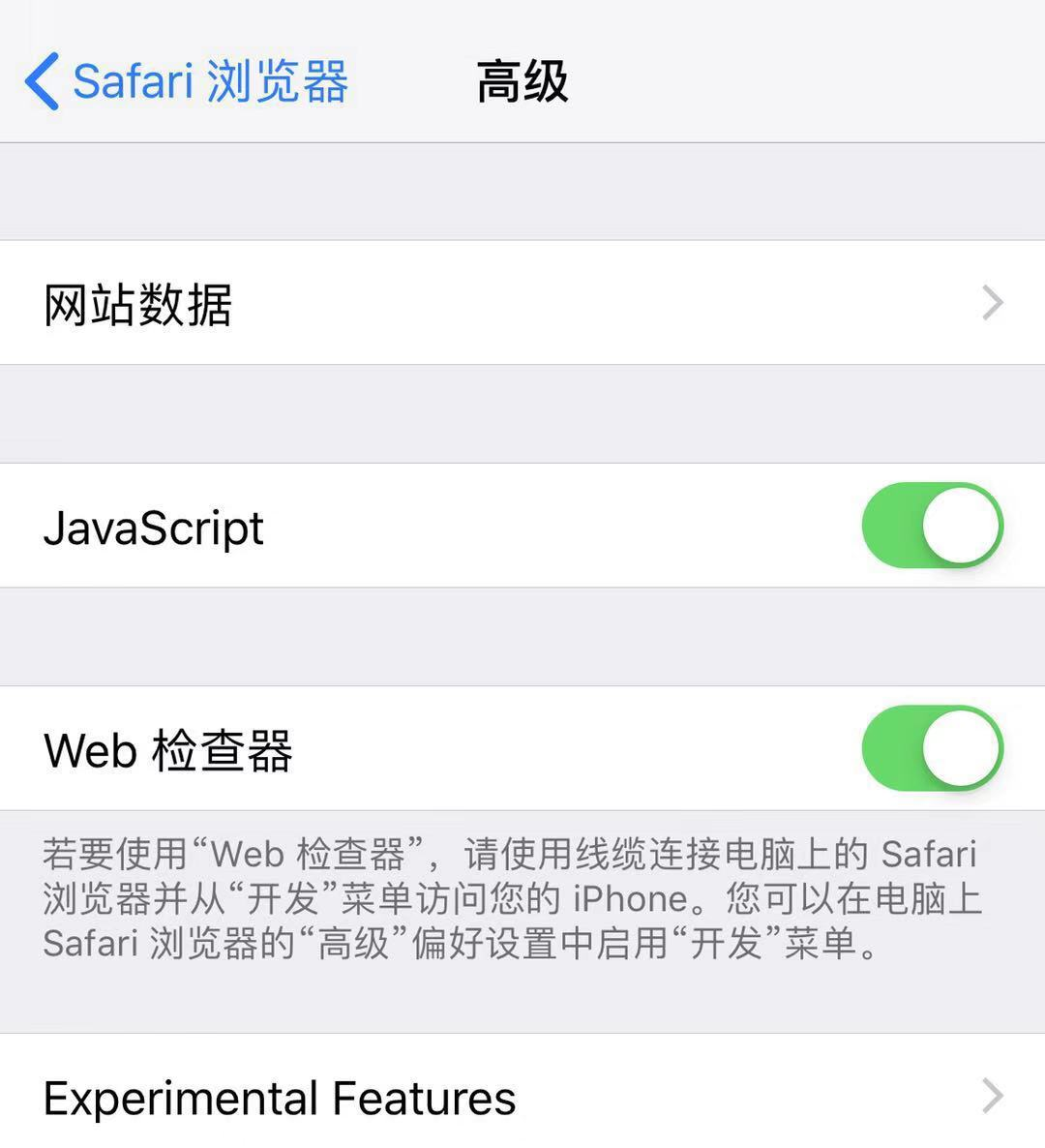
Task: Open the 网站数据 row
Action: 522,304
